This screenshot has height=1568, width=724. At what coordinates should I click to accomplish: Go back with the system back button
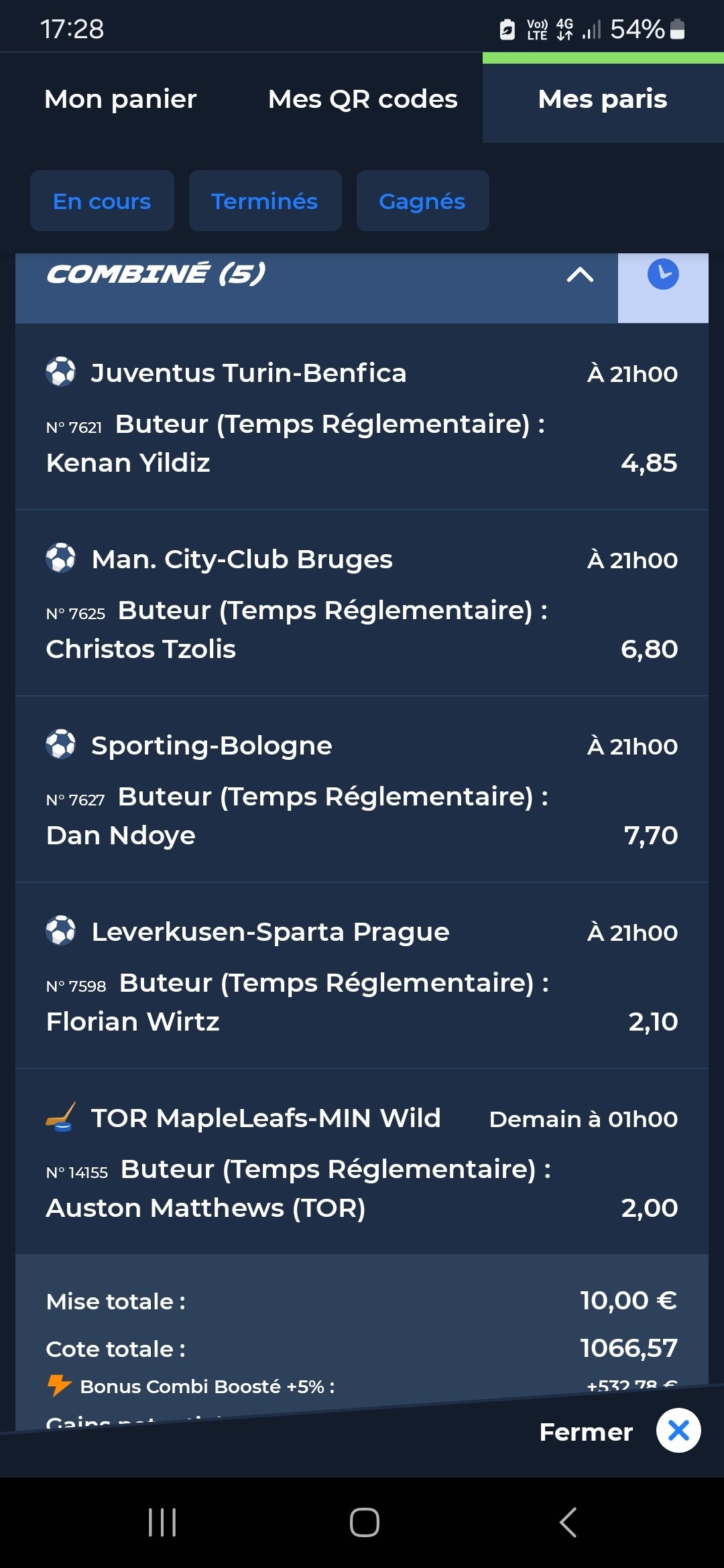click(568, 1522)
